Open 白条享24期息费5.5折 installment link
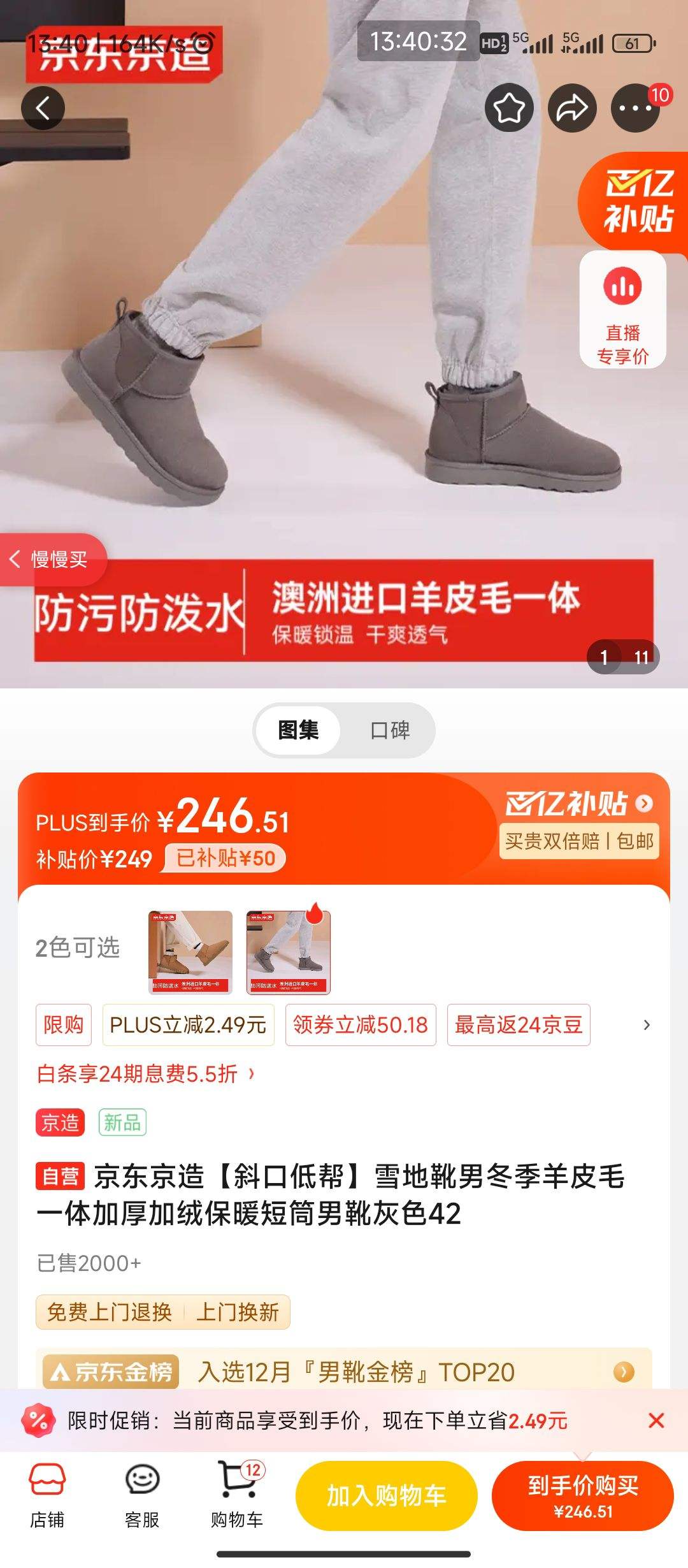Viewport: 688px width, 1568px height. coord(145,1074)
